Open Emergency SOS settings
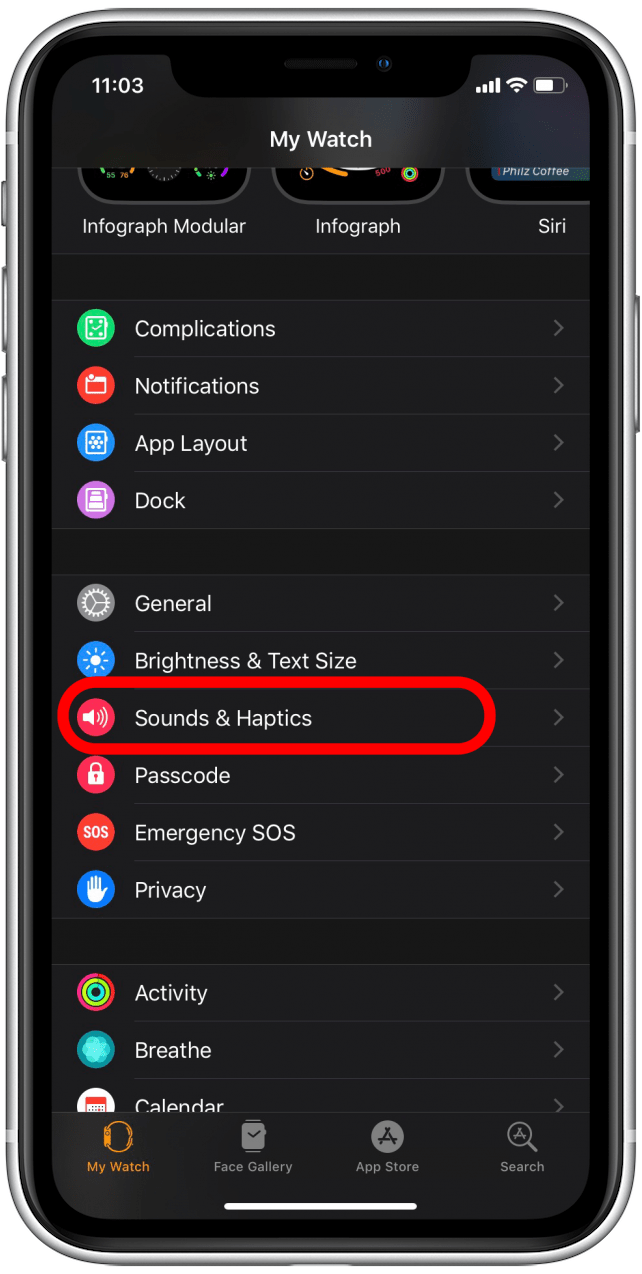Screen dimensions: 642x1274 coord(320,832)
